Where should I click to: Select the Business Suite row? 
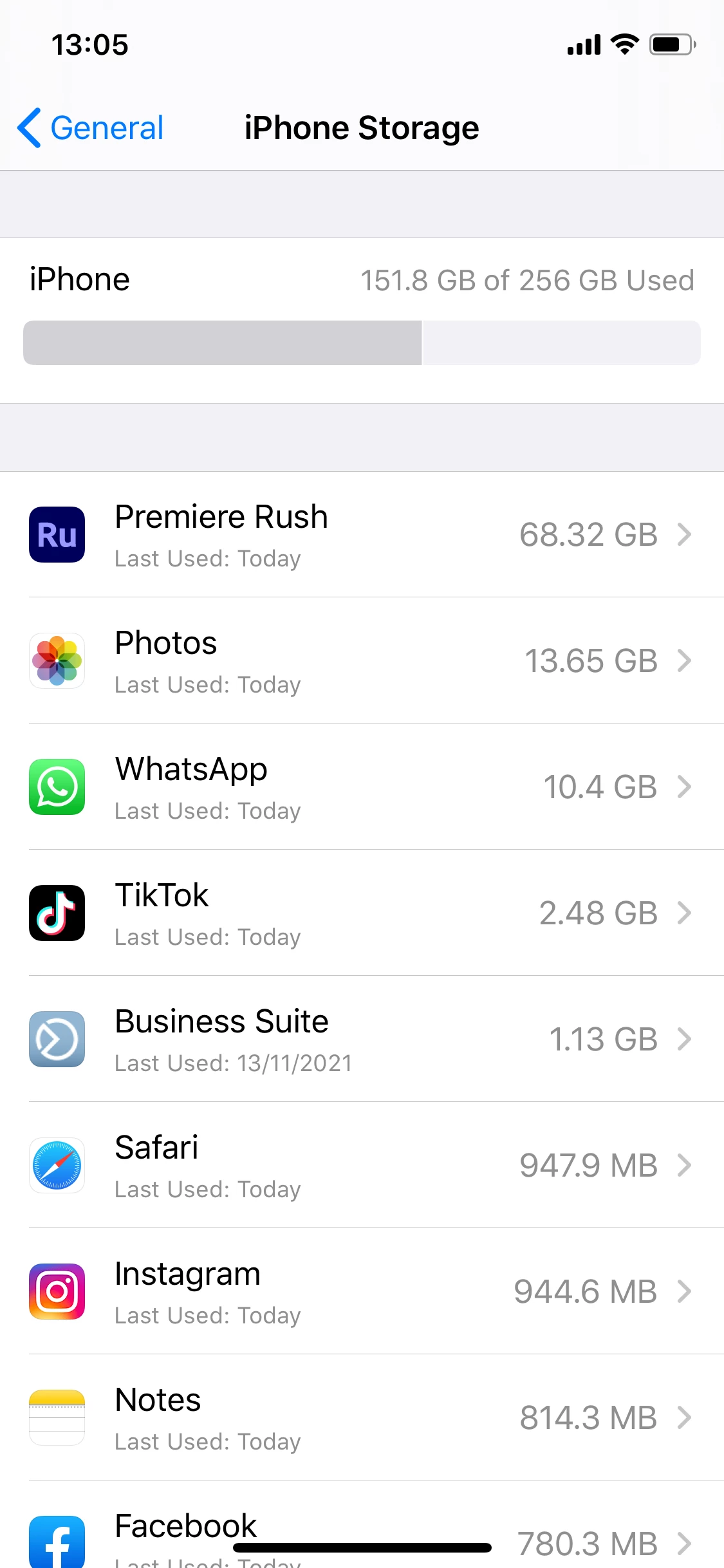click(360, 1039)
